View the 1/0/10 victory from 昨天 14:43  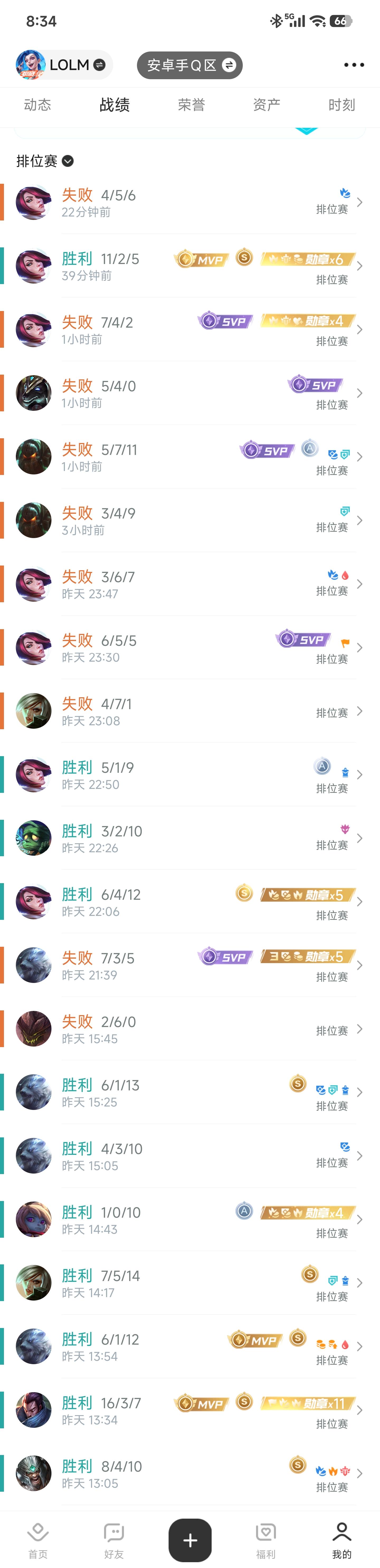tap(182, 1220)
